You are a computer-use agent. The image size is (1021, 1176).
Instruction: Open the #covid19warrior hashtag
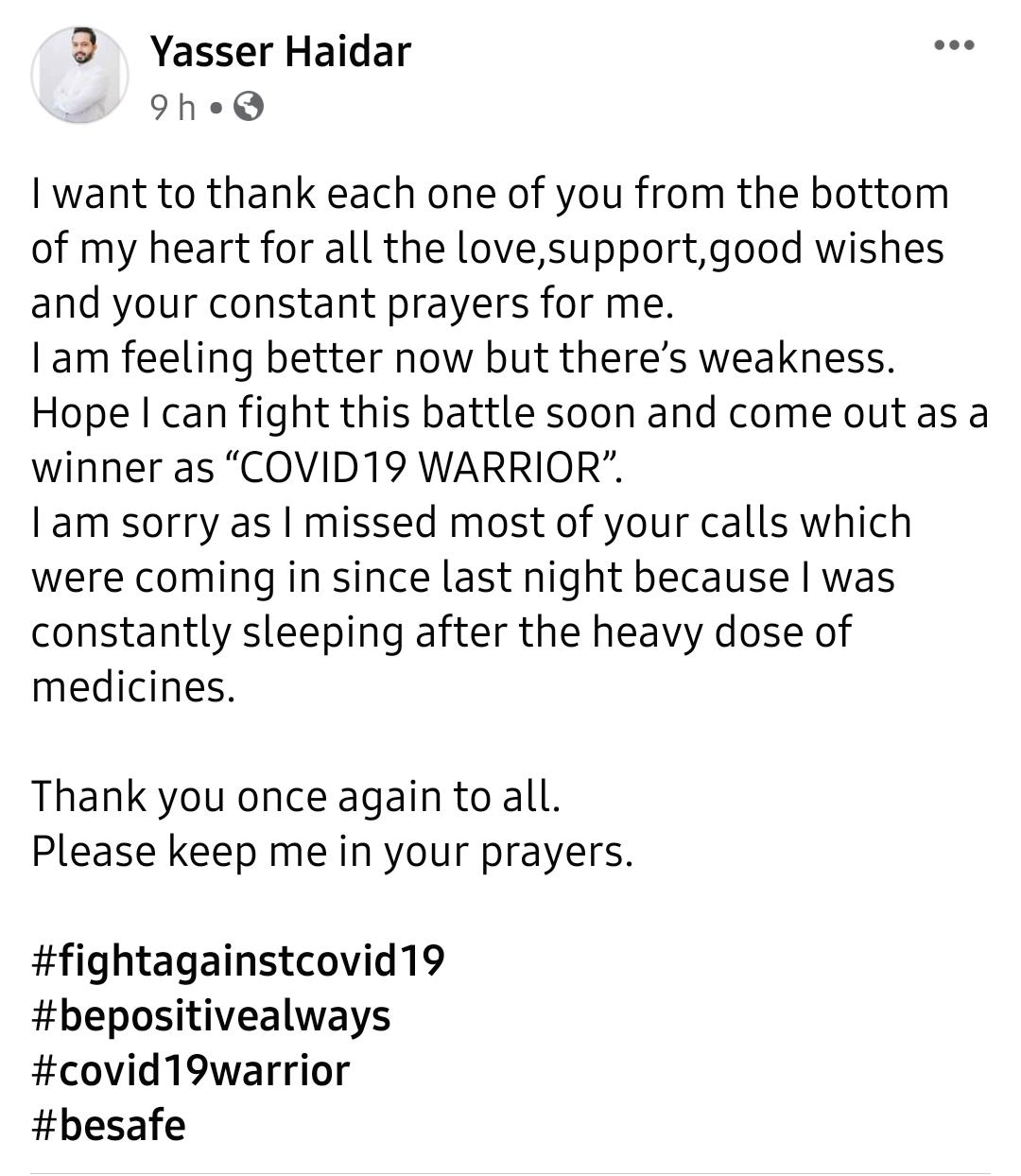[x=190, y=1070]
